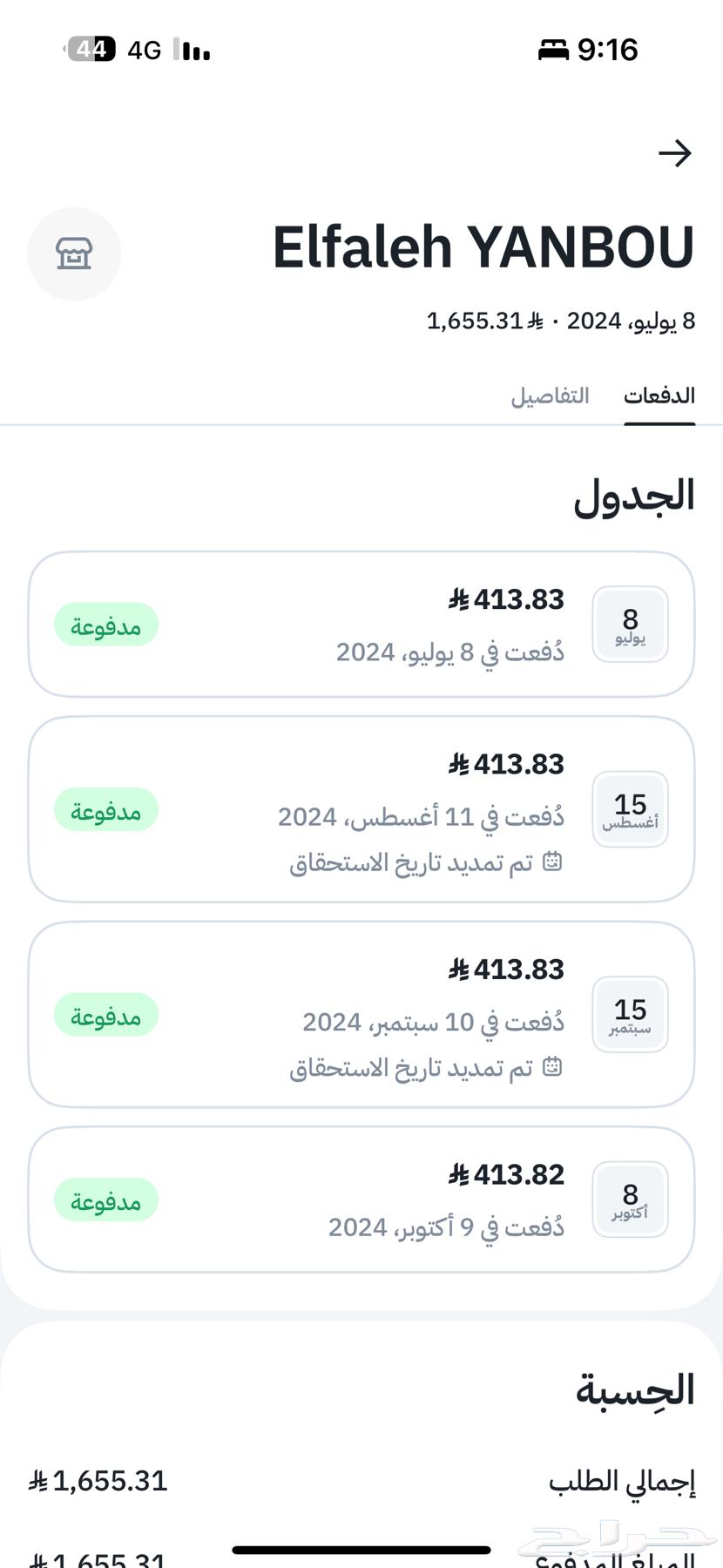Tap the September 15 date badge

click(630, 1014)
